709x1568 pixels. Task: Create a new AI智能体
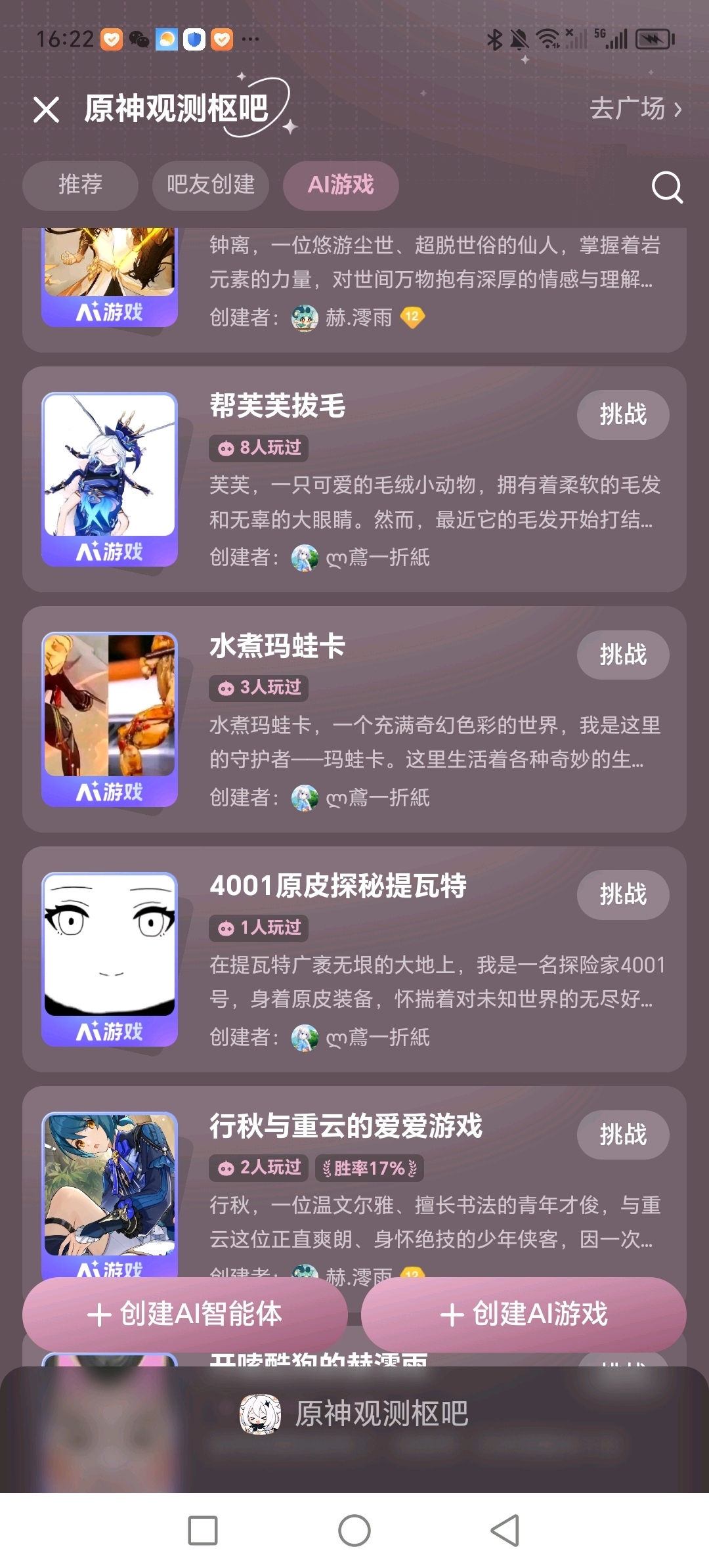pos(185,1314)
